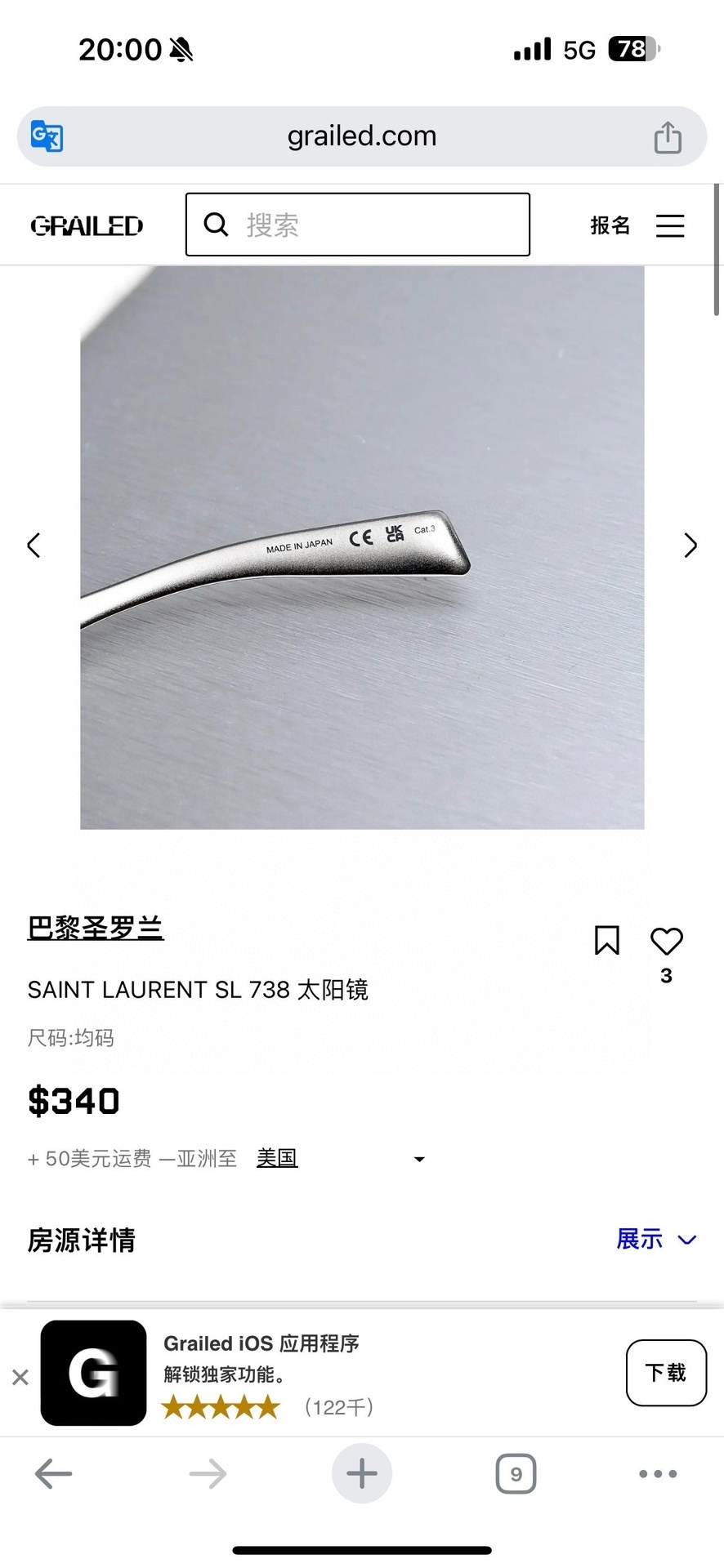Dismiss the Grailed iOS app banner
The height and width of the screenshot is (1568, 724).
[x=20, y=1378]
